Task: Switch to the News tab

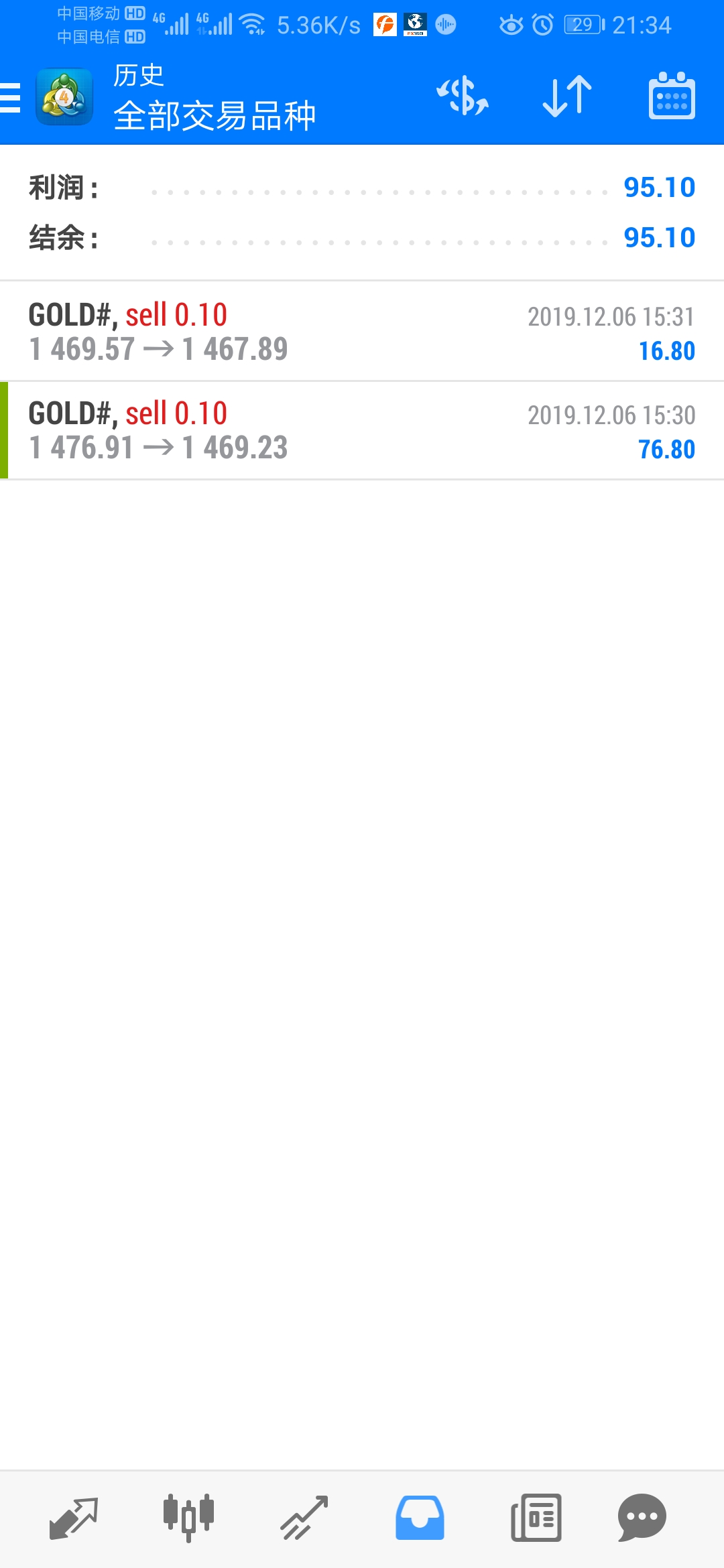Action: [536, 1518]
